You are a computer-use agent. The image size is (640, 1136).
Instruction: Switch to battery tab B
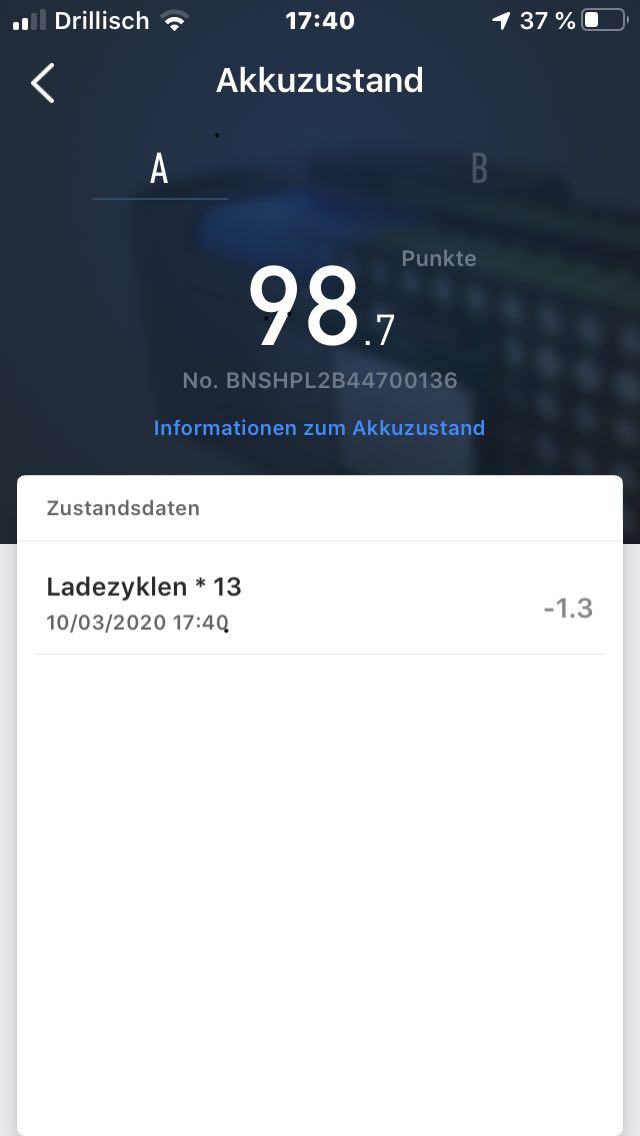click(479, 169)
